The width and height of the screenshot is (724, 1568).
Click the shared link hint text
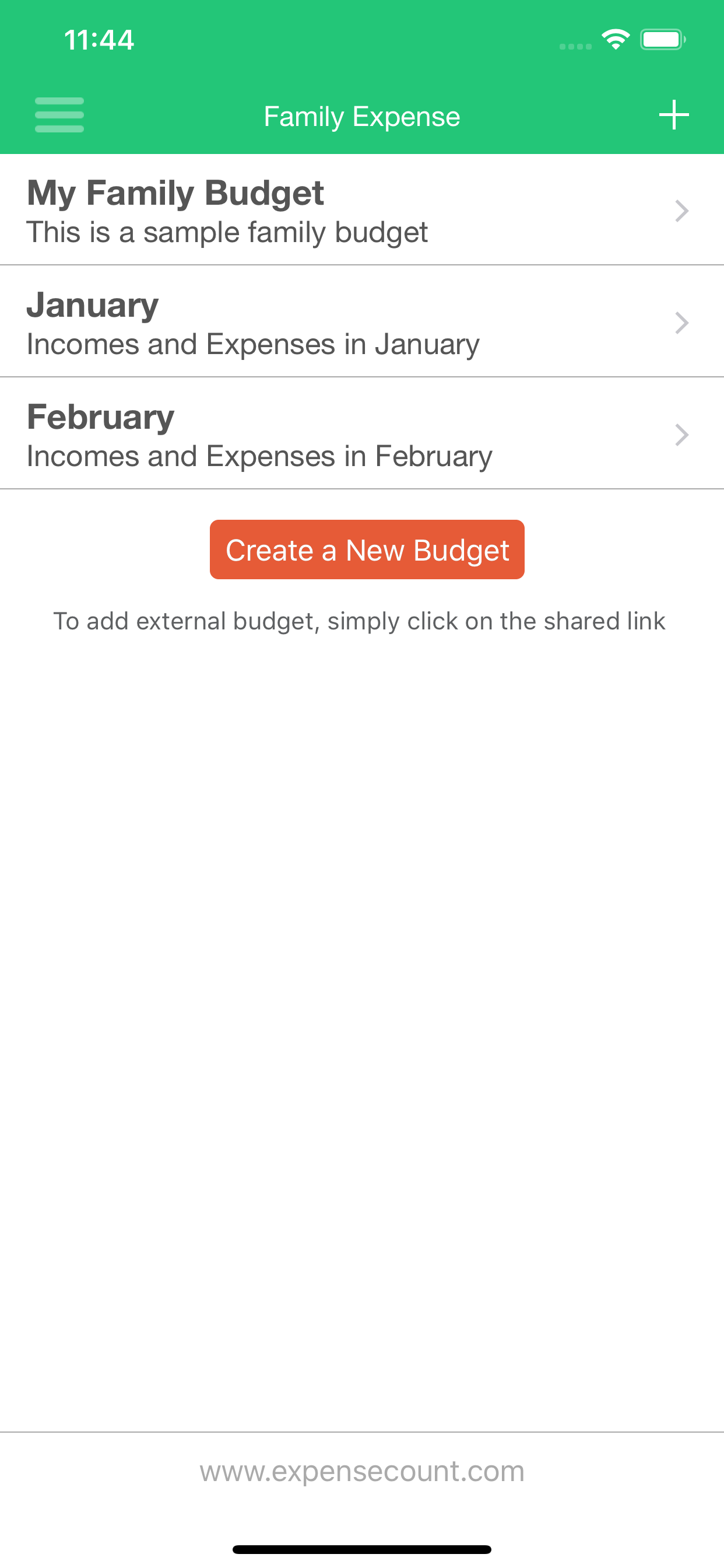pyautogui.click(x=359, y=621)
